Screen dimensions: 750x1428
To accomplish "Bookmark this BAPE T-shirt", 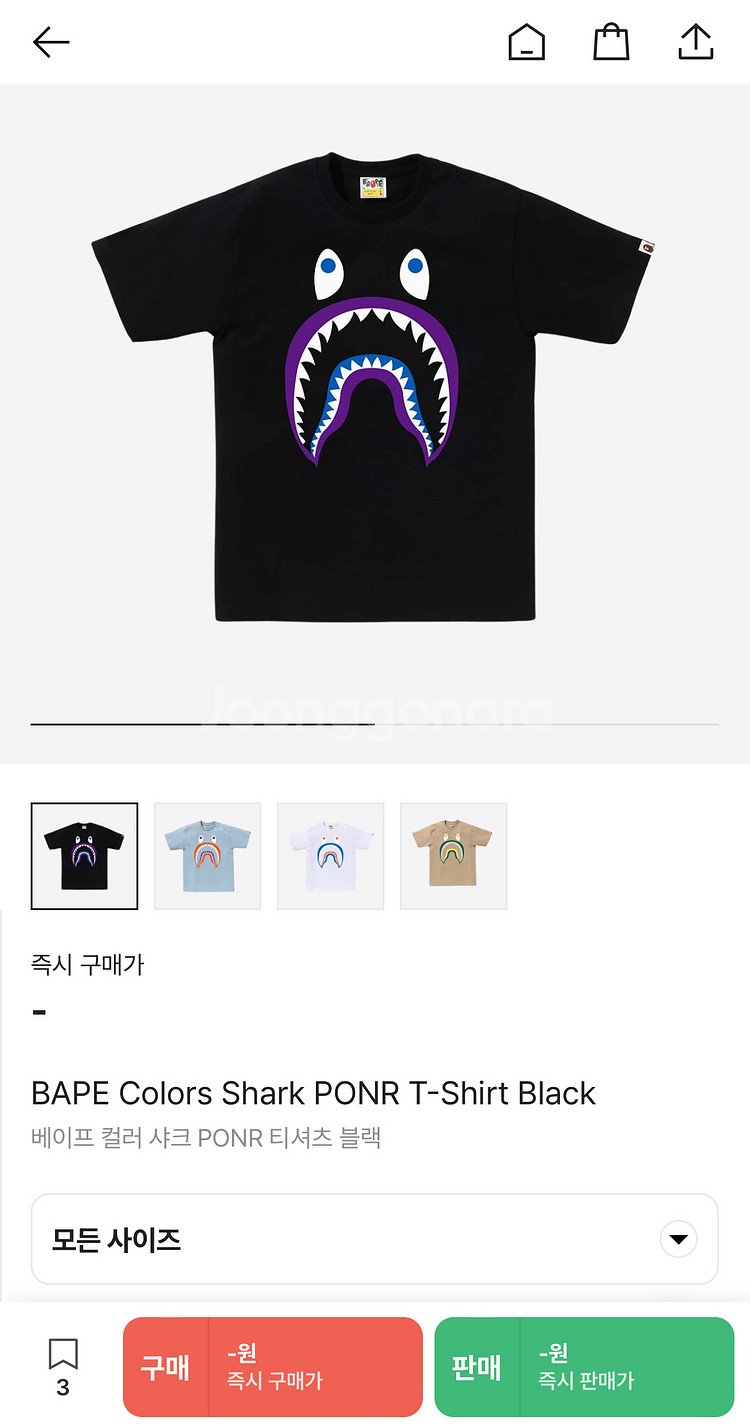I will pos(63,1366).
